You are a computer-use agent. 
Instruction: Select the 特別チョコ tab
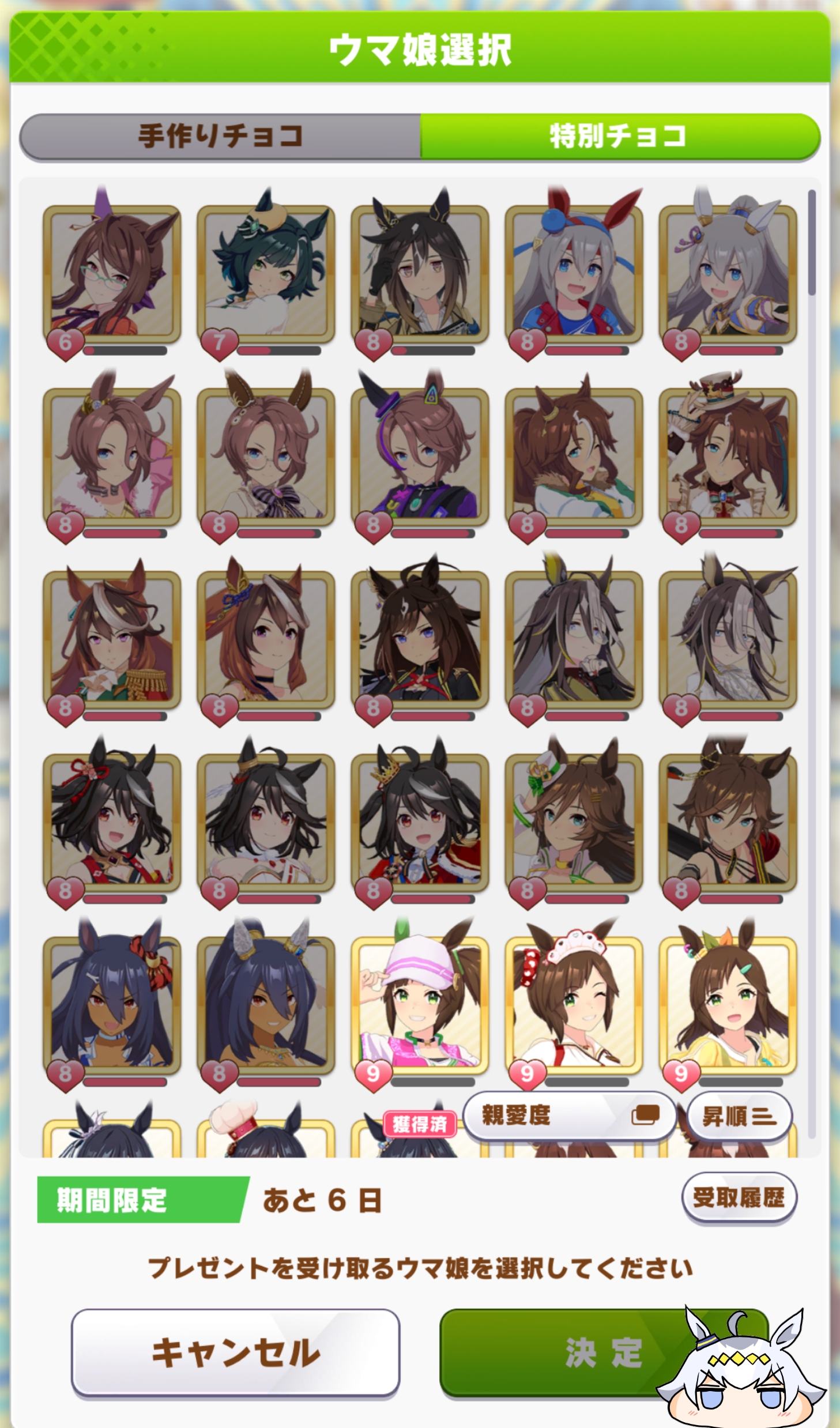[619, 136]
